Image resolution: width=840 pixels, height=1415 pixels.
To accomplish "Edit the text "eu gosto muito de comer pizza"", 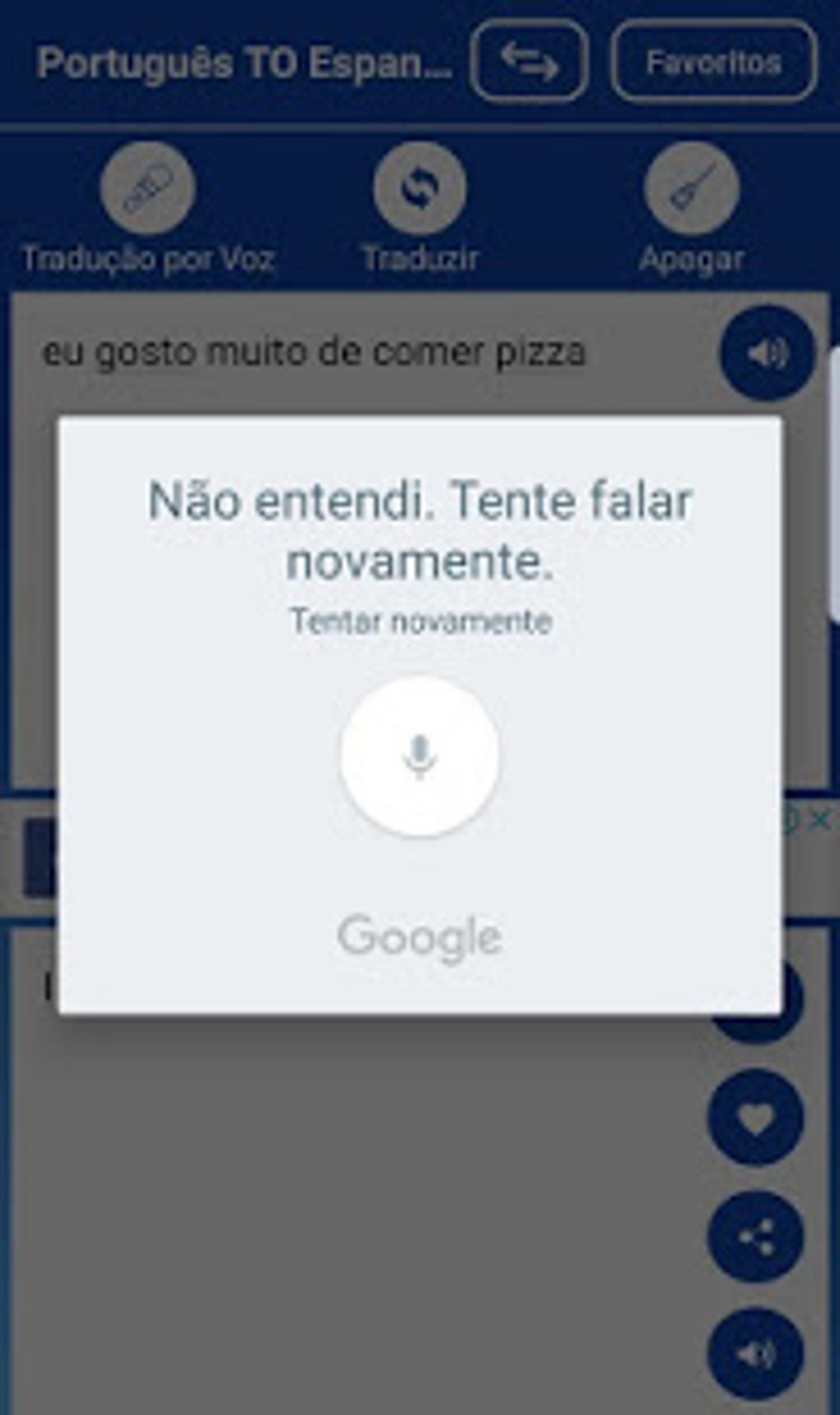I will click(314, 353).
